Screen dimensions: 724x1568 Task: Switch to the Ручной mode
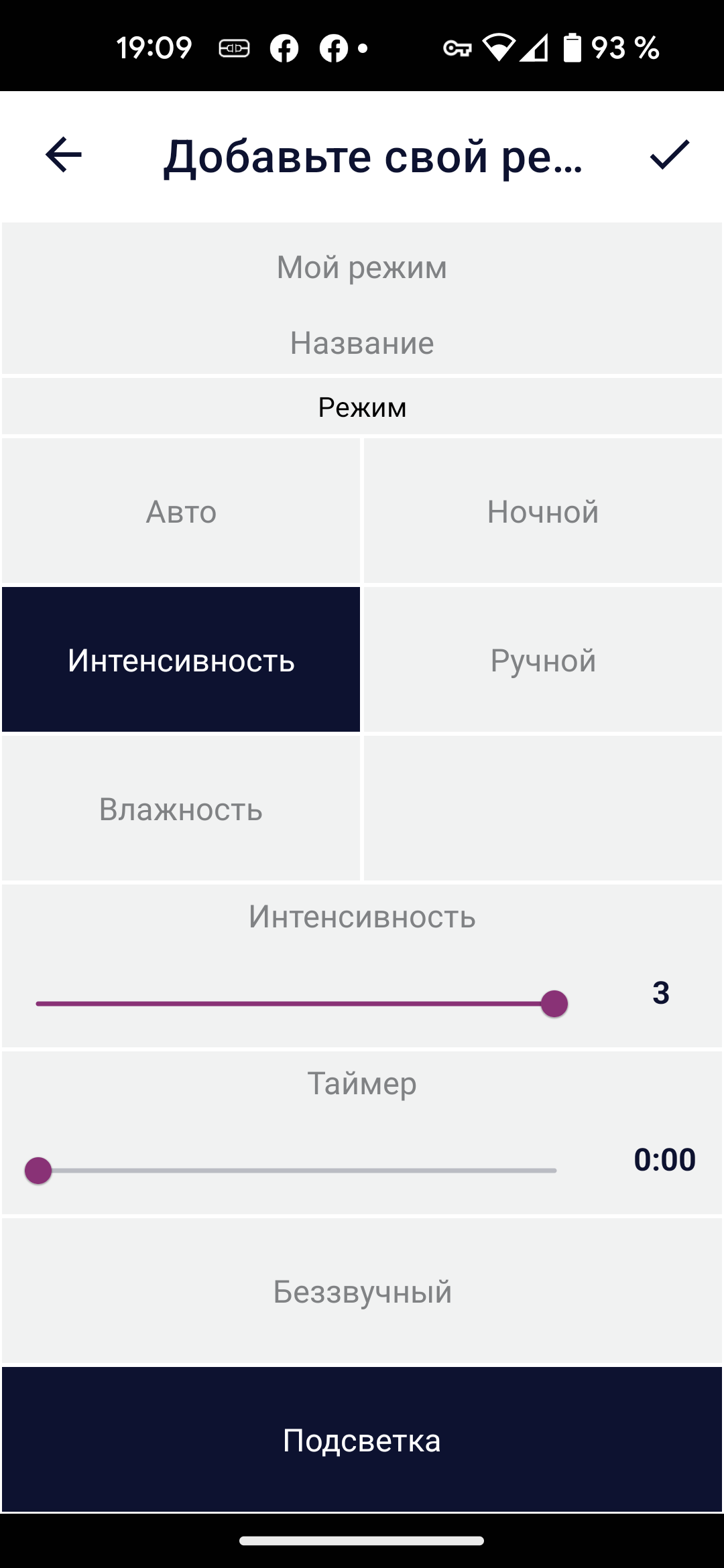[543, 660]
